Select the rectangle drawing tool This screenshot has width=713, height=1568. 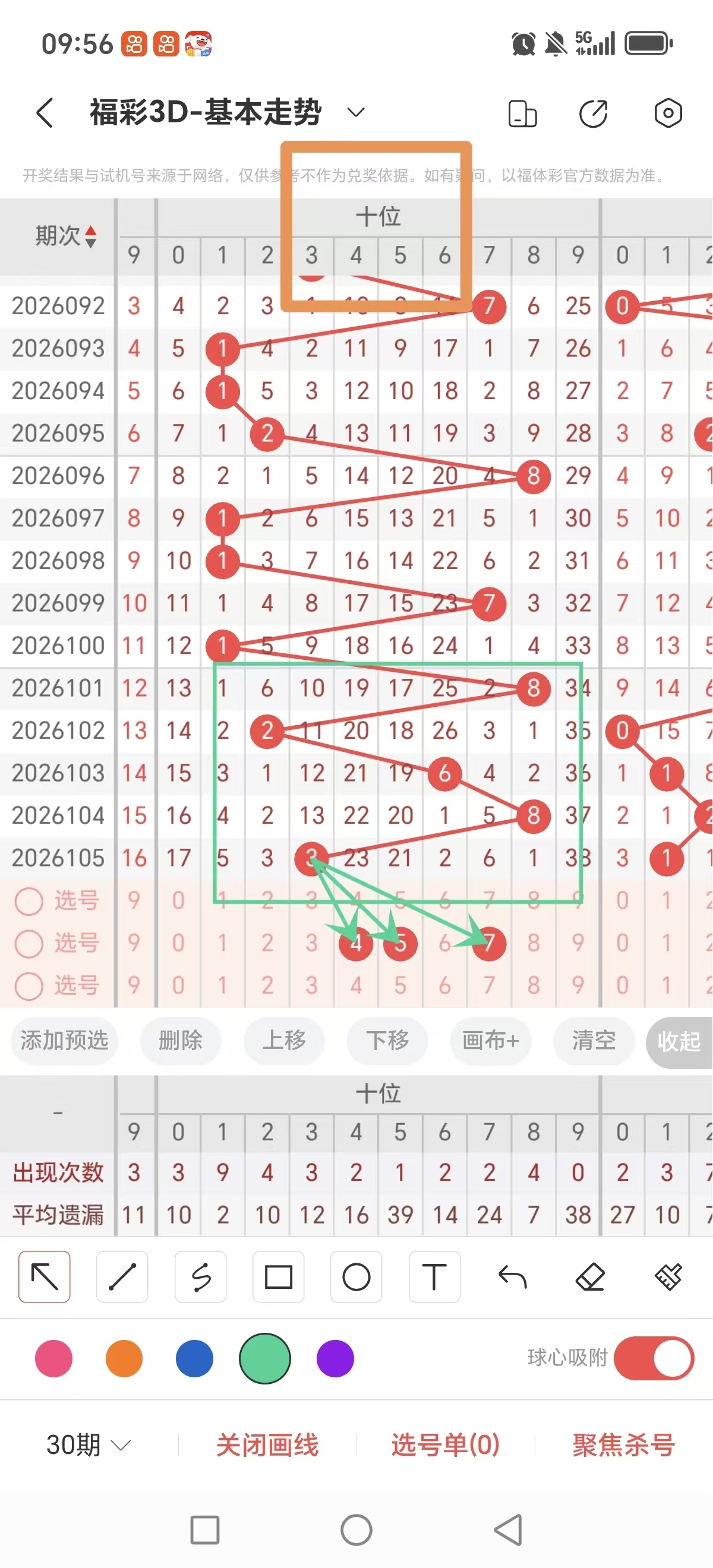coord(278,1278)
